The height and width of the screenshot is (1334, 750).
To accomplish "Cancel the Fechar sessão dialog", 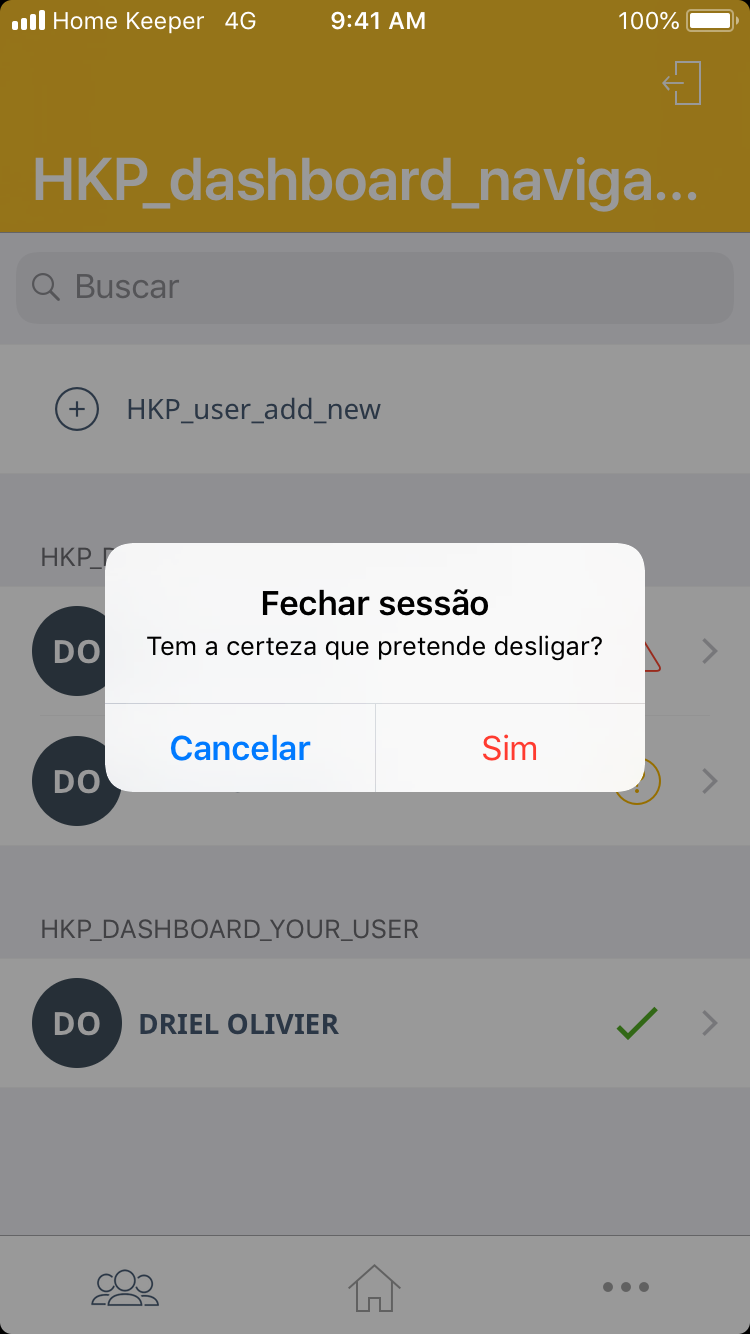I will coord(240,748).
